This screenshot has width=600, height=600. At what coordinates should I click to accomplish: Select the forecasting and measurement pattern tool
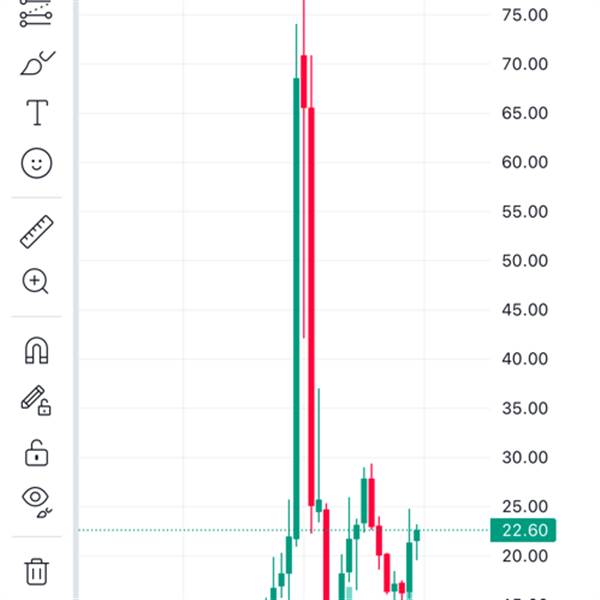point(36,14)
